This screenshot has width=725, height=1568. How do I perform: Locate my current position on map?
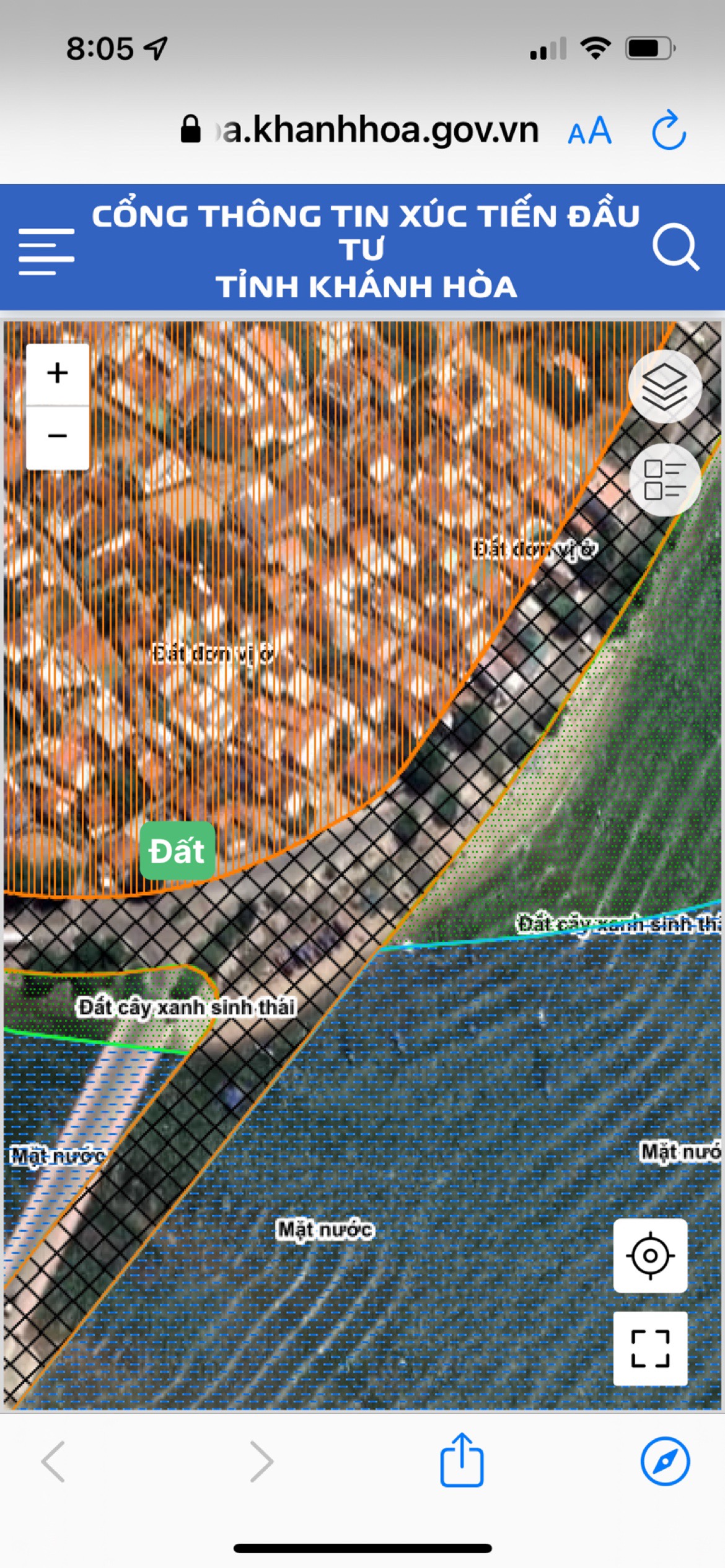[x=650, y=1256]
